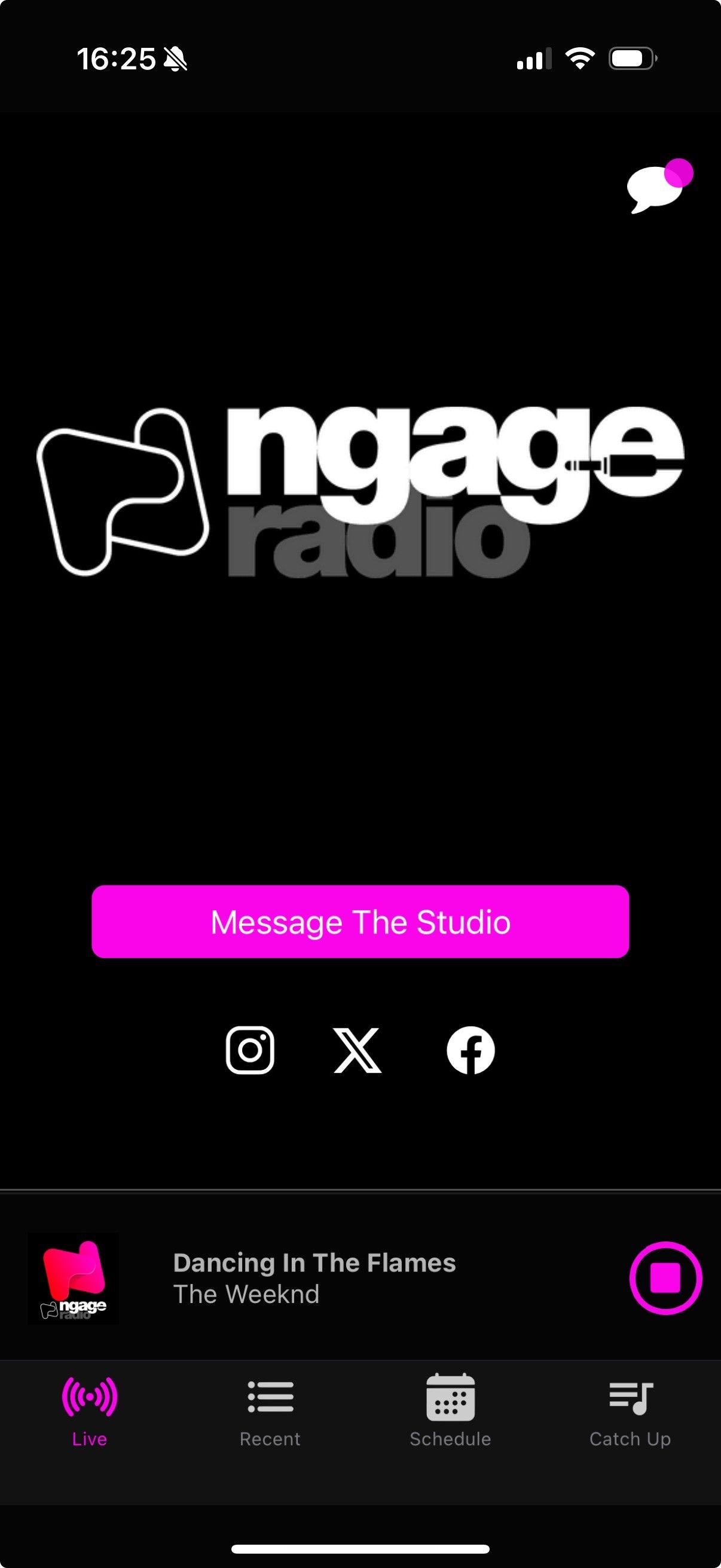Visit the station's X profile

(358, 1050)
